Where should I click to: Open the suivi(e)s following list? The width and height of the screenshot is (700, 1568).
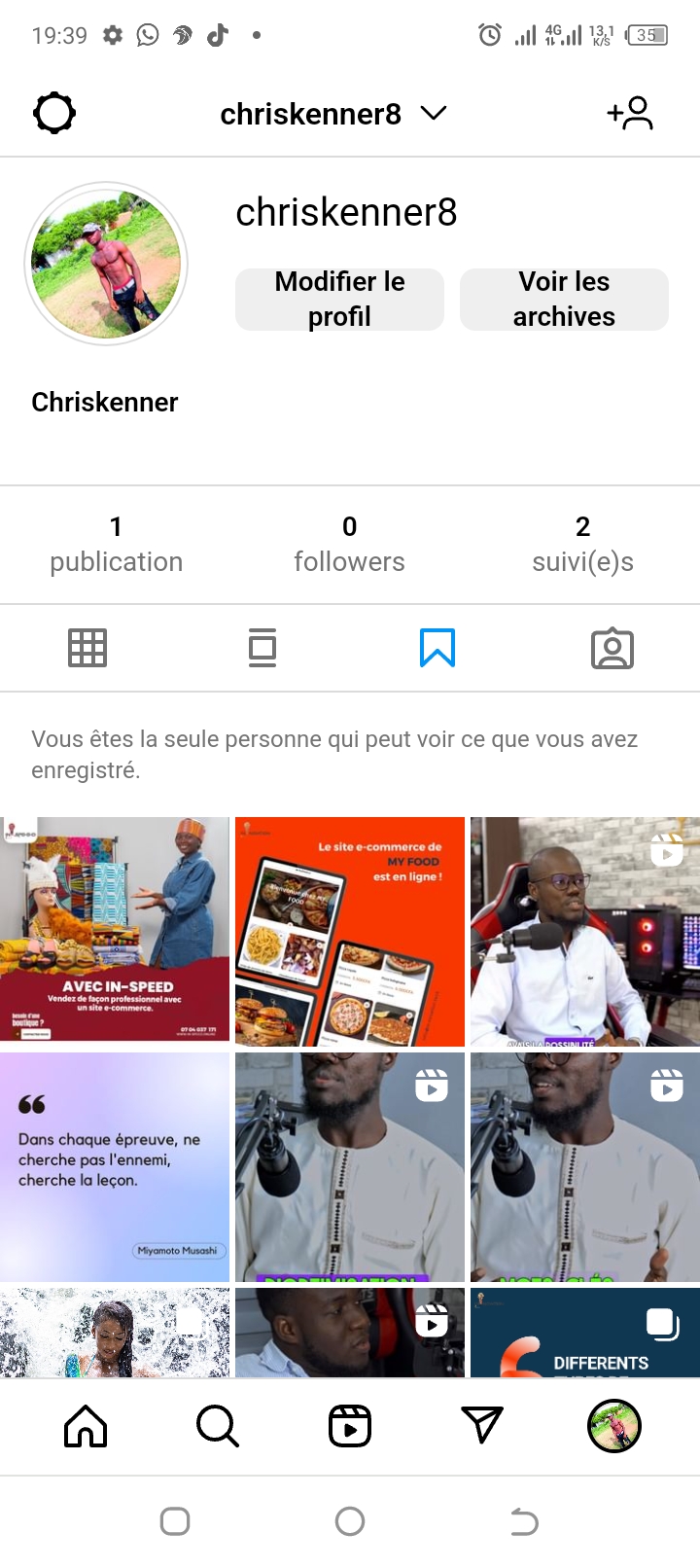coord(582,545)
